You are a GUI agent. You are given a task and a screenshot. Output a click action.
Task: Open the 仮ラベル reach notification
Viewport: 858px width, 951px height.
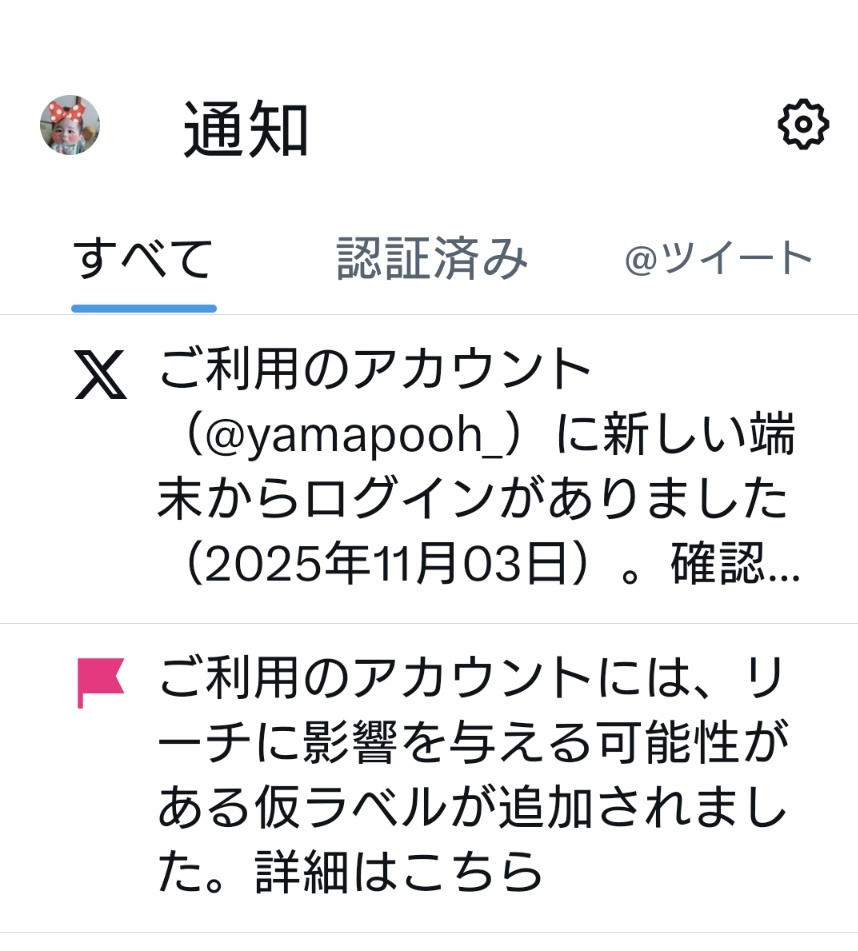tap(429, 778)
